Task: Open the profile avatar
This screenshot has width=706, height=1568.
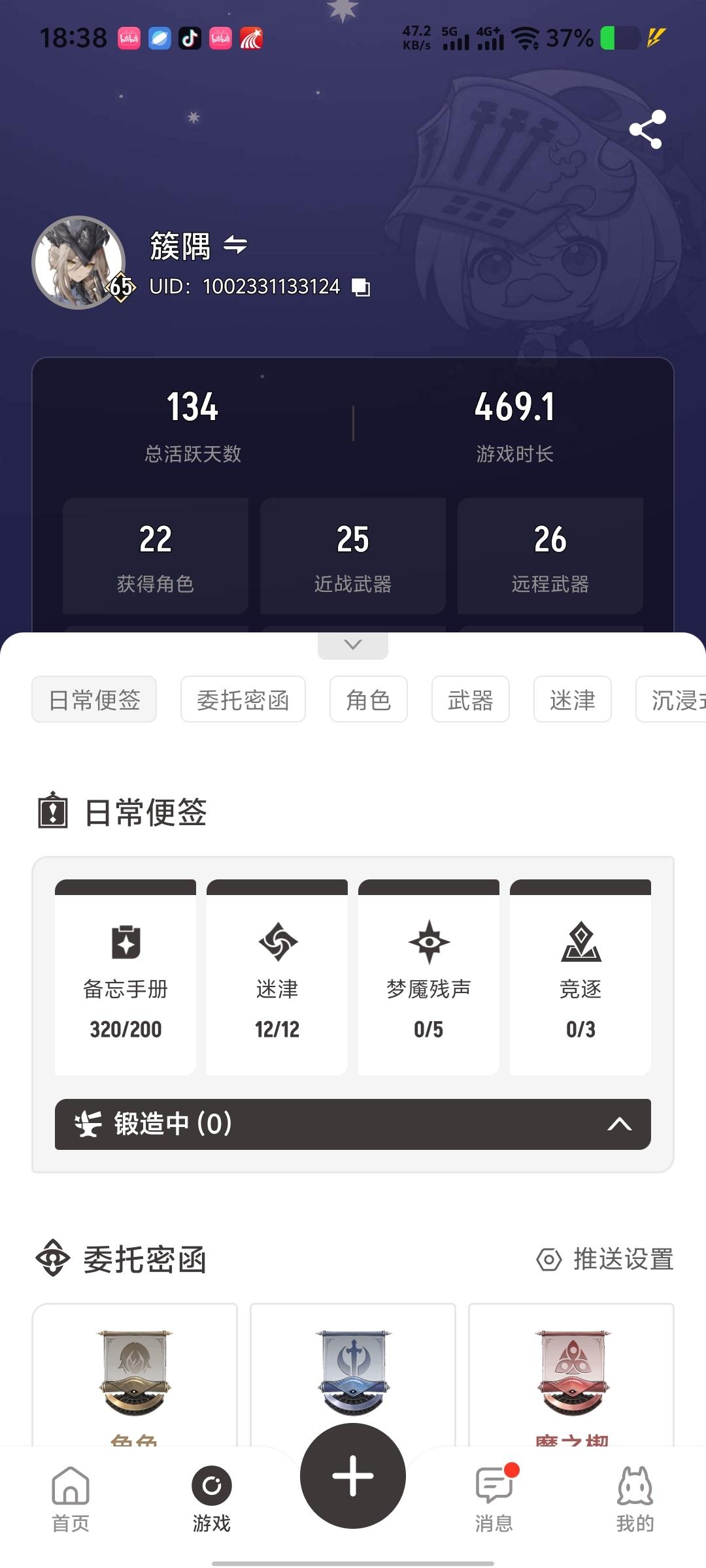Action: point(78,263)
